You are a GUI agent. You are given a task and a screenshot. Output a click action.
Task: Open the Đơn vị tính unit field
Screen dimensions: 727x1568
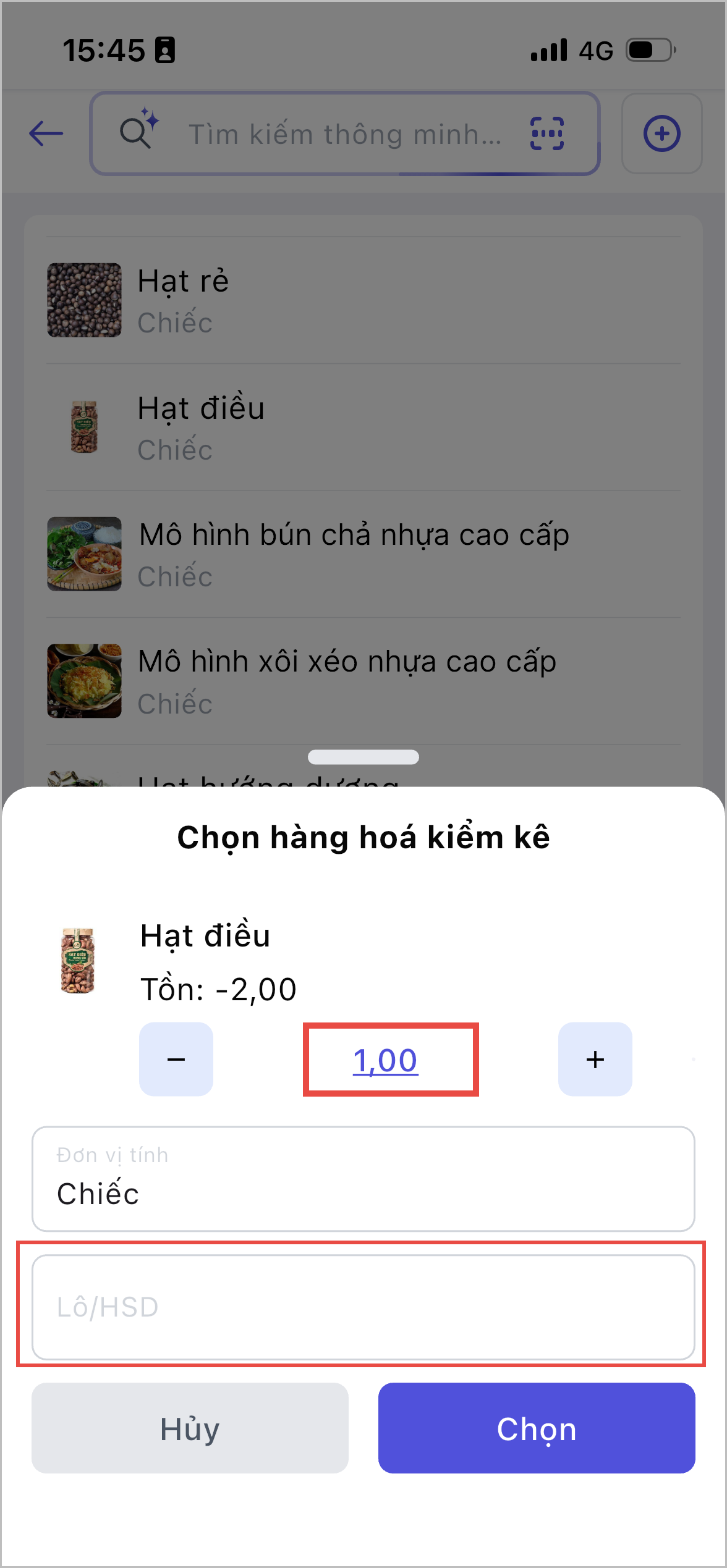tap(363, 1179)
